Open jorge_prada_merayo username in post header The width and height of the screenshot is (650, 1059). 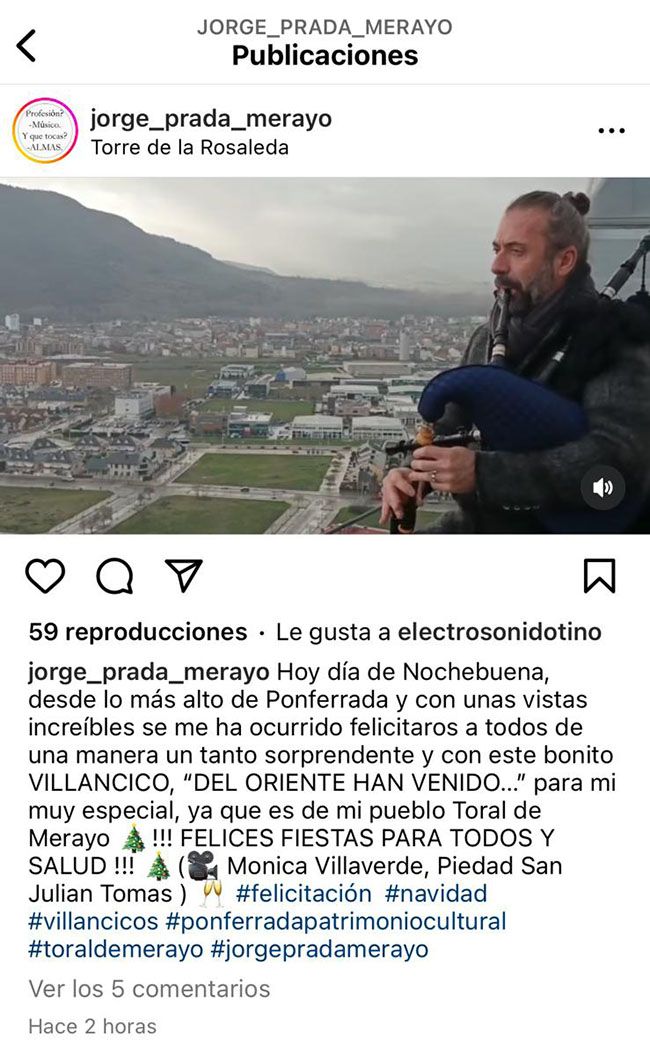point(210,119)
